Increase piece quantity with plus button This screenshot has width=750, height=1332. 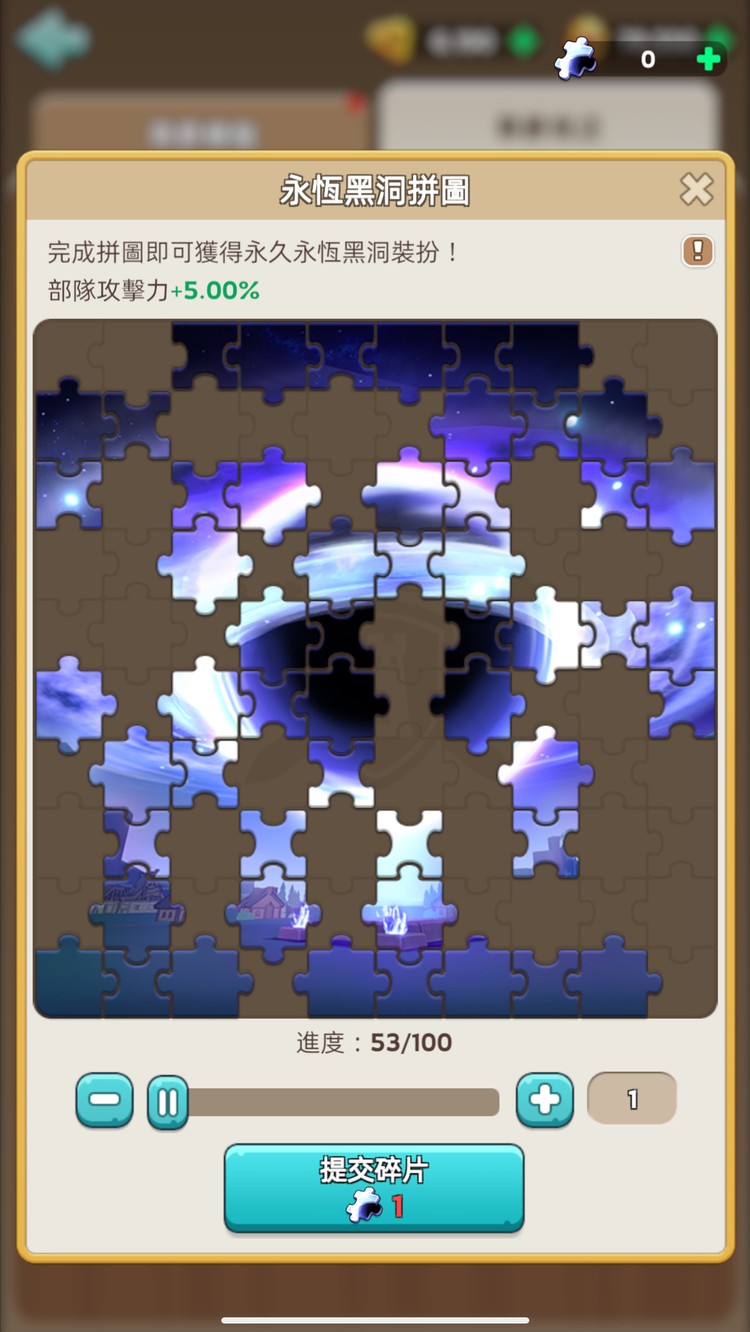(545, 1100)
